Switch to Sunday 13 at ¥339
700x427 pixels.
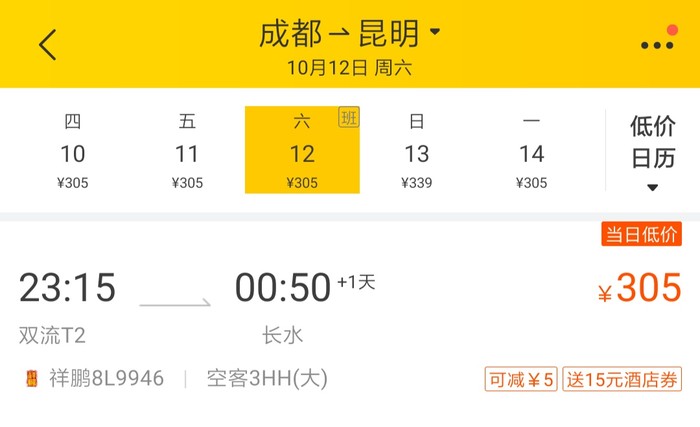point(417,151)
